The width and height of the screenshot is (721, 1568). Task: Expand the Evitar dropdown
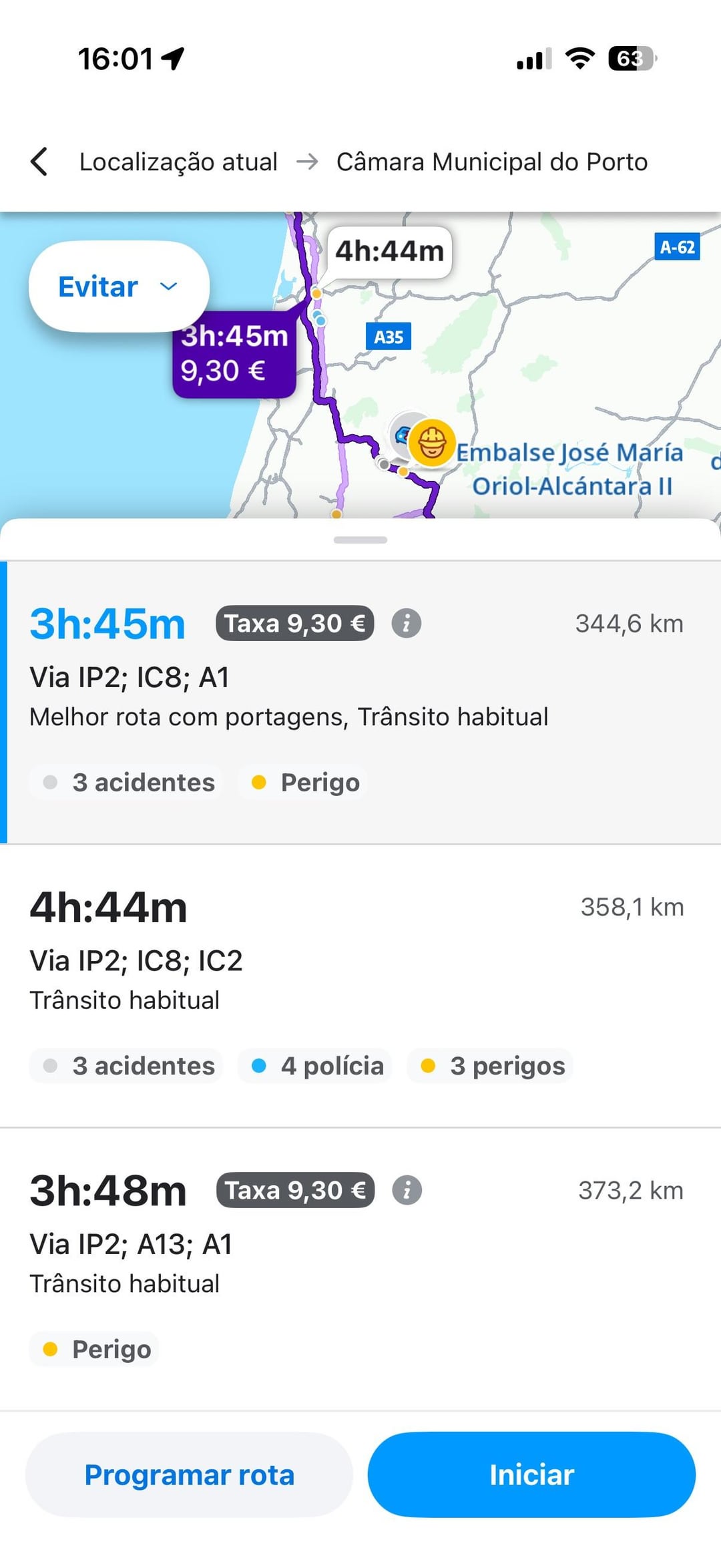(119, 286)
